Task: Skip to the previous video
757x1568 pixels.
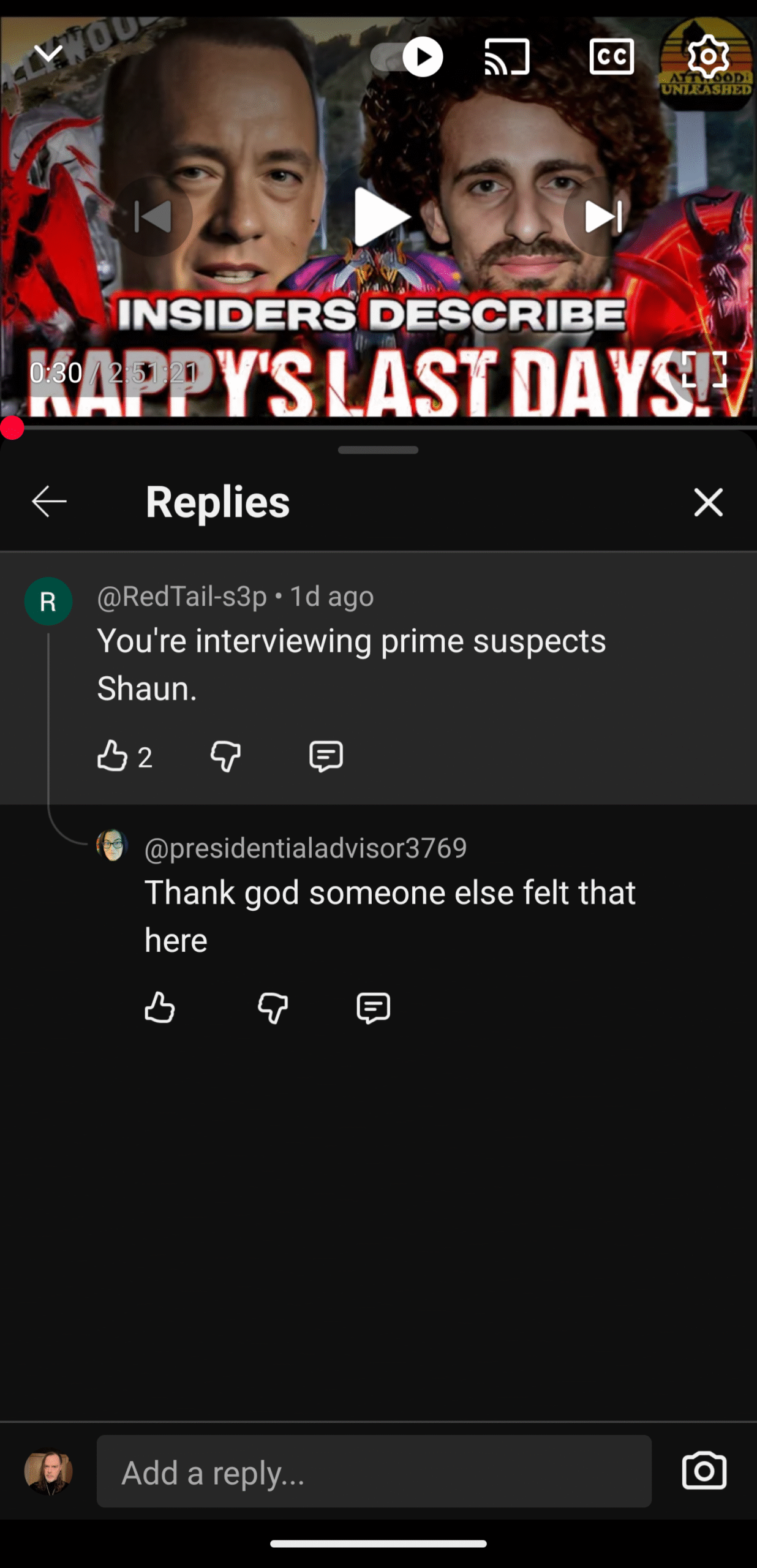Action: 152,217
